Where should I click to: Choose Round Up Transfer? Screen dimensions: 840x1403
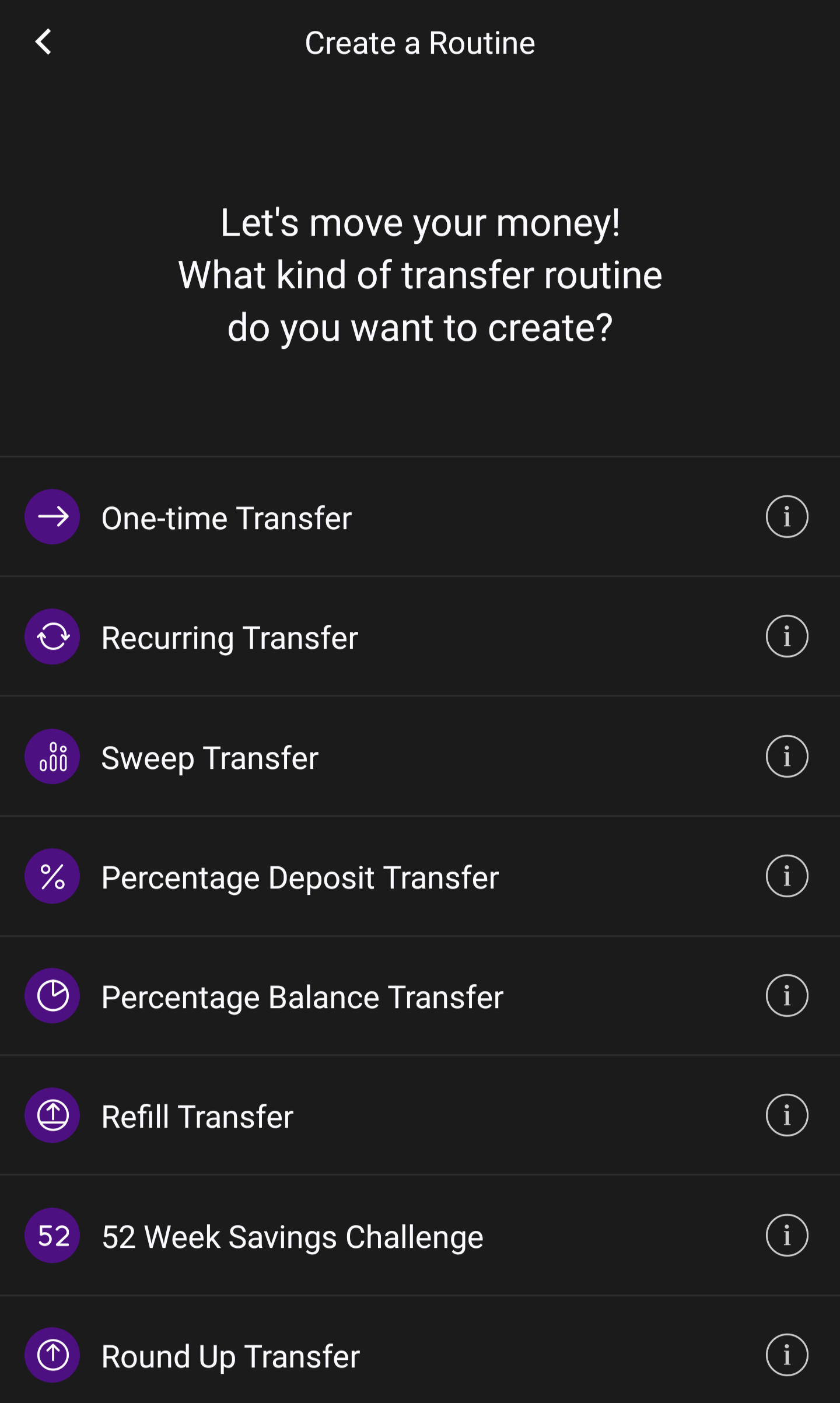230,1356
